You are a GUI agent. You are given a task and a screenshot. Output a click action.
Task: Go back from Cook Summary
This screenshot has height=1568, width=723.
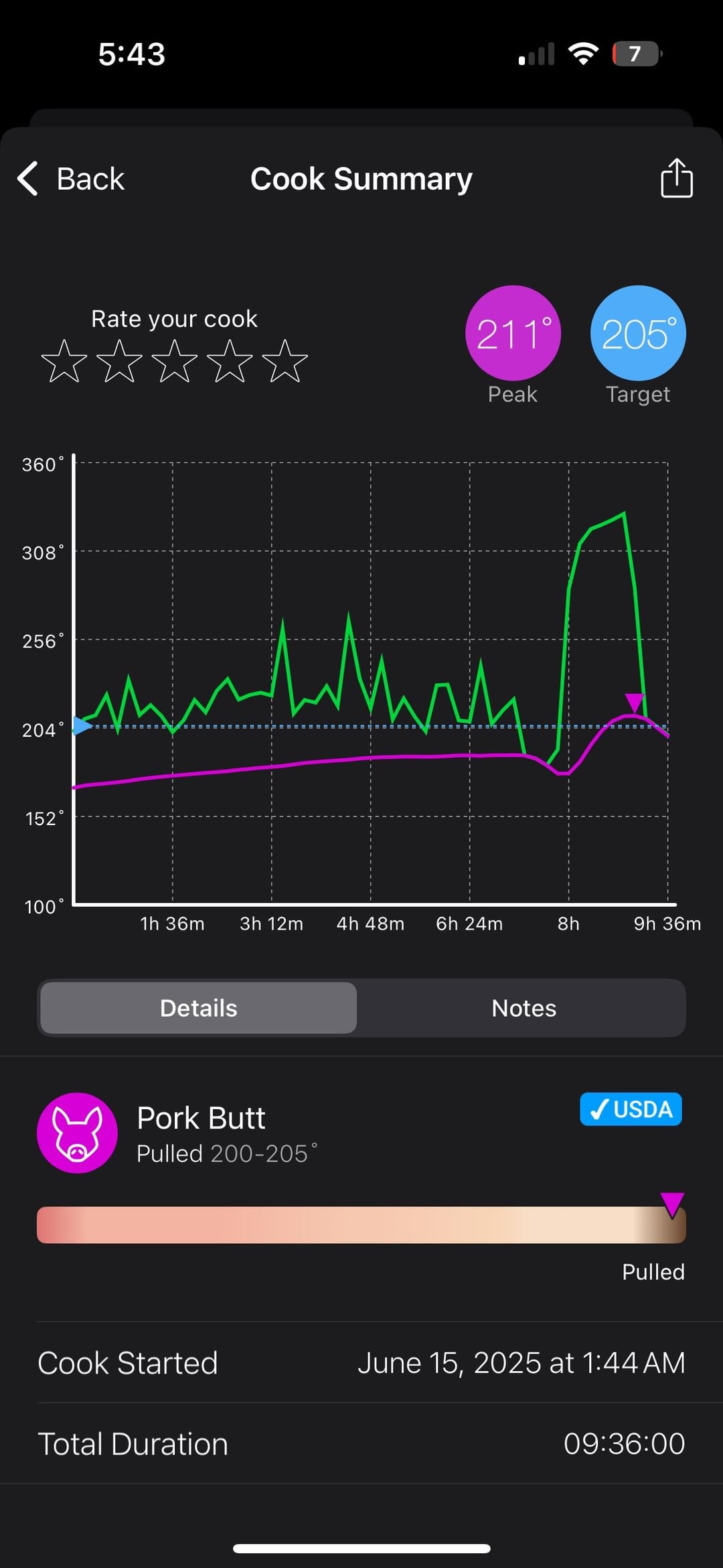coord(71,179)
